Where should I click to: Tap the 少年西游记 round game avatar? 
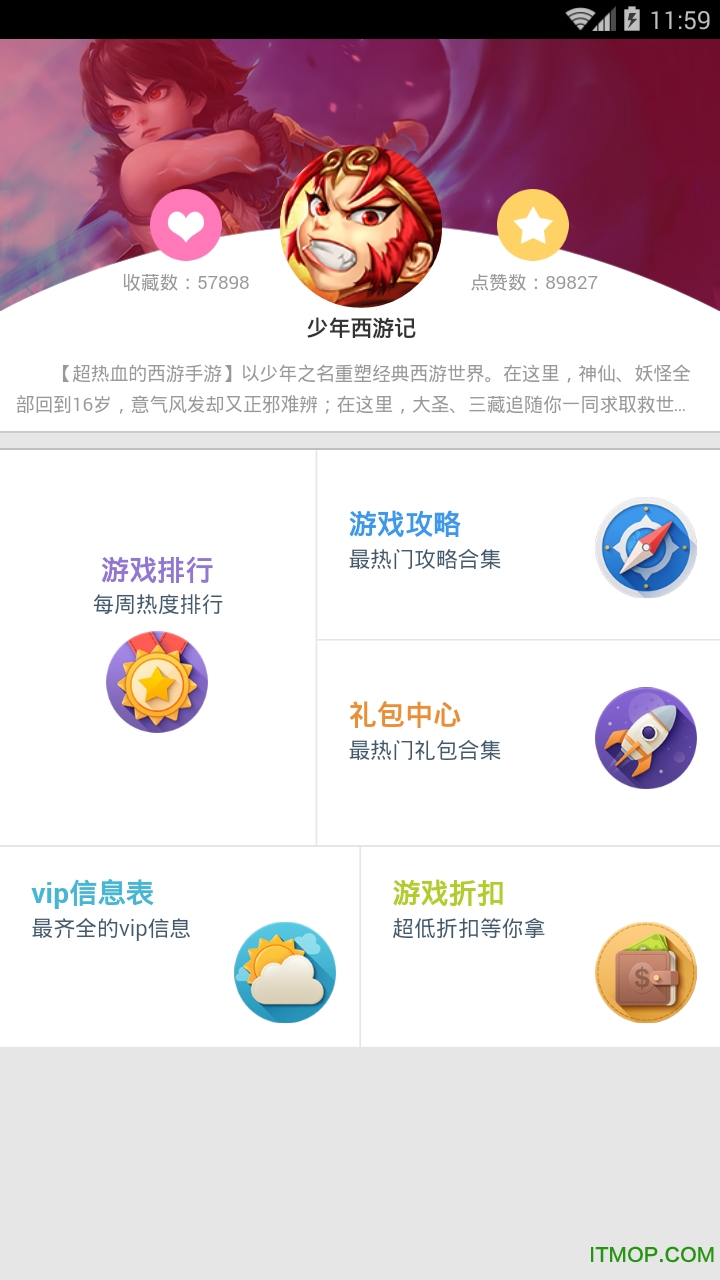361,228
